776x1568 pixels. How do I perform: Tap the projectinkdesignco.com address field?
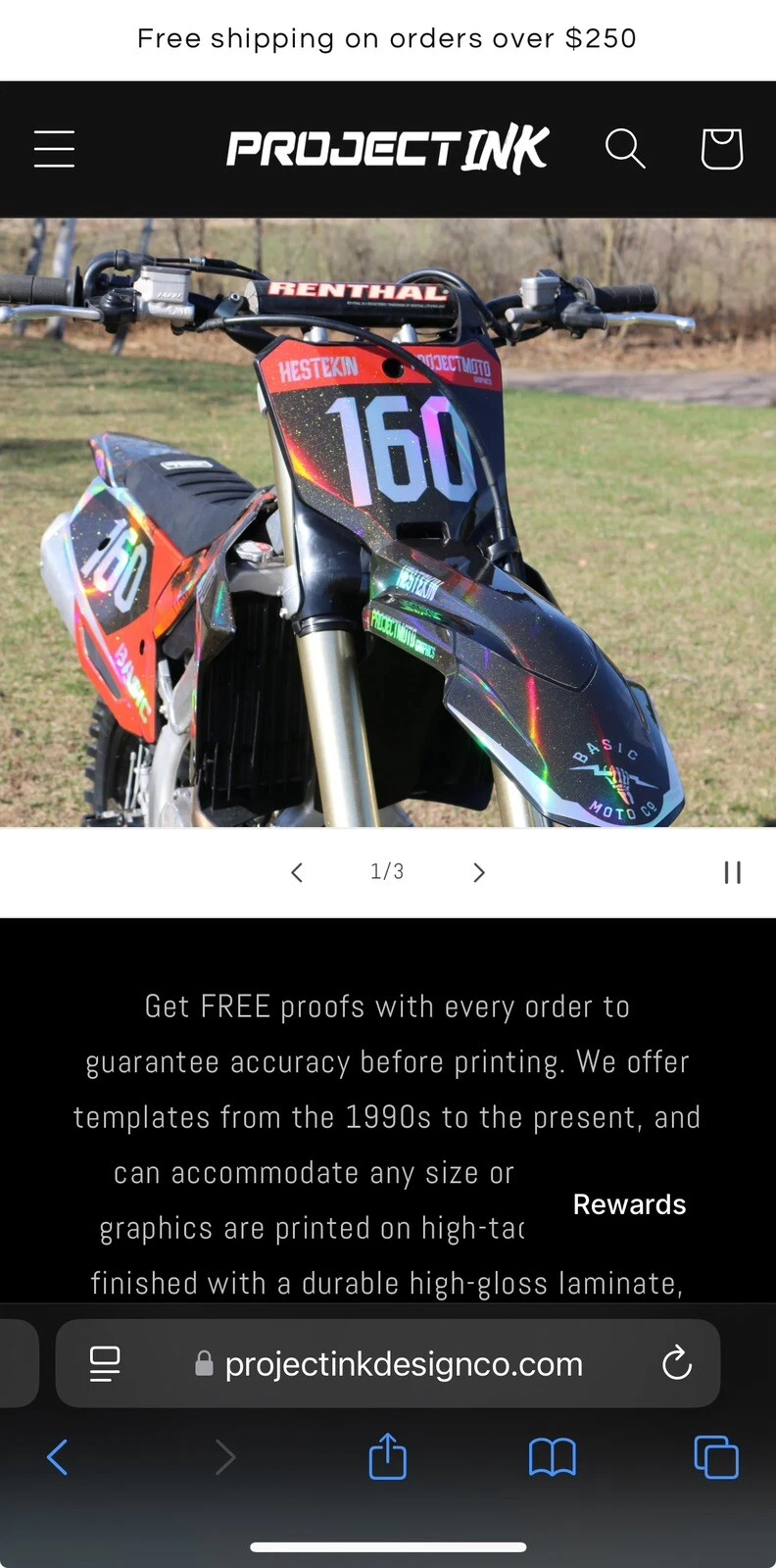[402, 1363]
